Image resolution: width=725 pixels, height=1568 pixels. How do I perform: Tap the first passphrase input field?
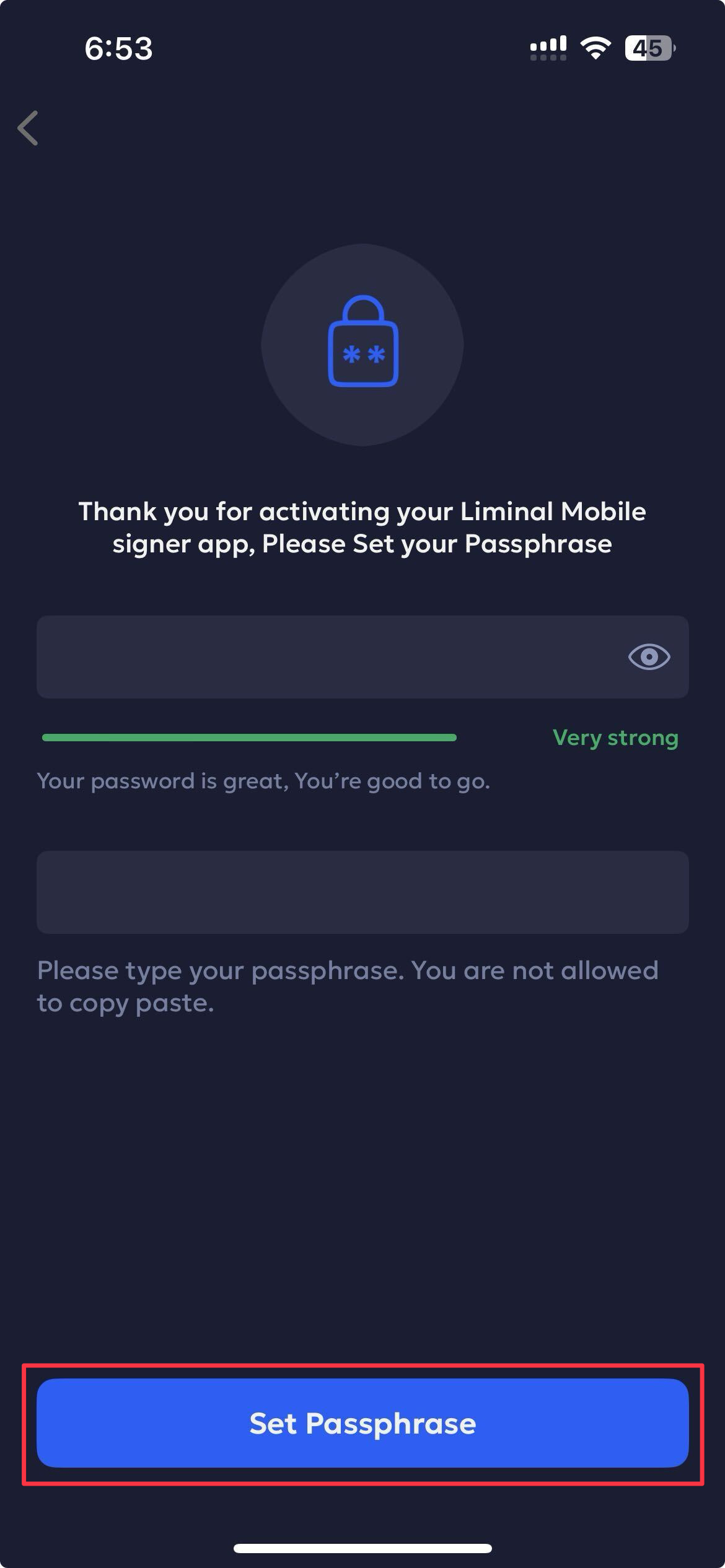(x=322, y=656)
